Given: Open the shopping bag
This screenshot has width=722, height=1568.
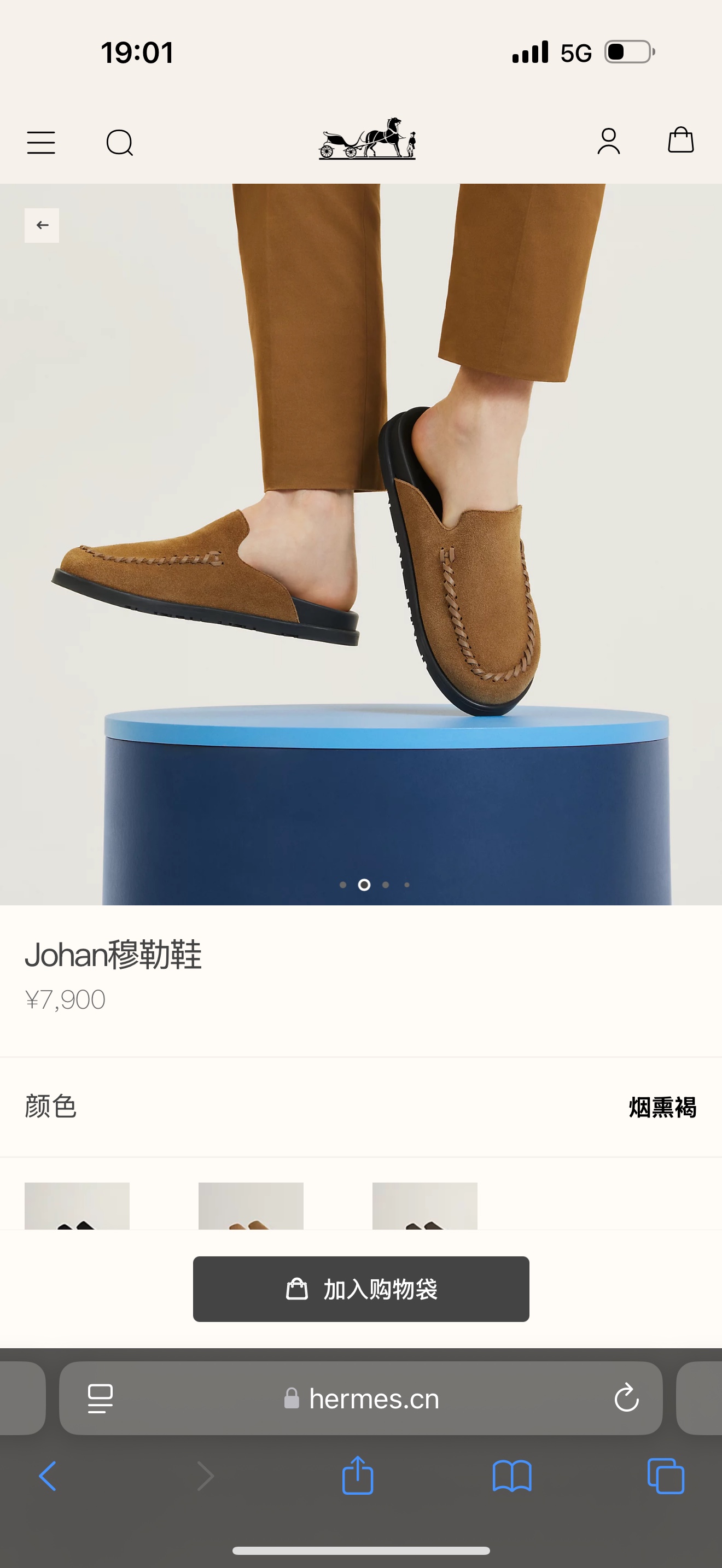Looking at the screenshot, I should pyautogui.click(x=680, y=141).
